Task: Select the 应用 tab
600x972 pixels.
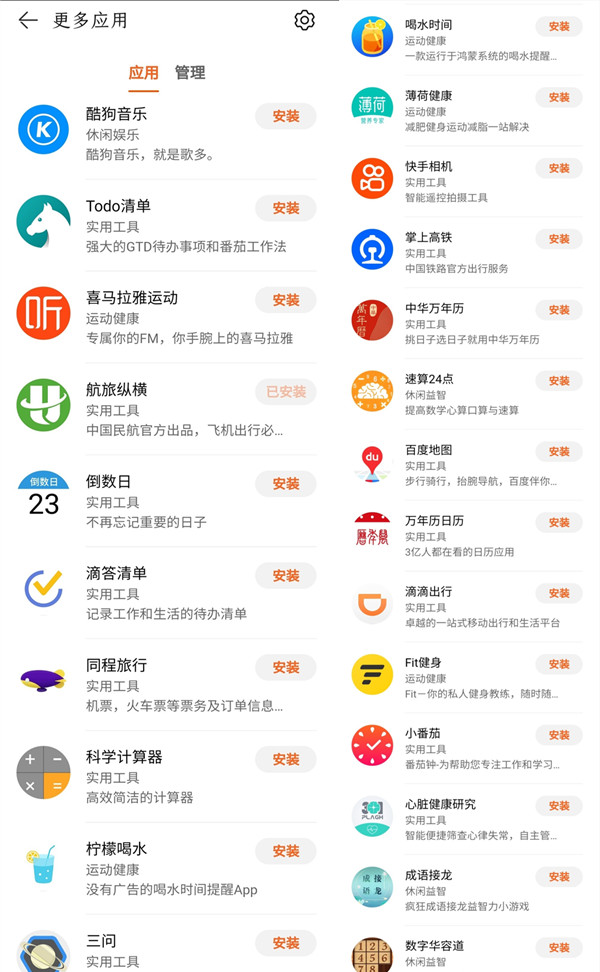Action: [x=143, y=73]
